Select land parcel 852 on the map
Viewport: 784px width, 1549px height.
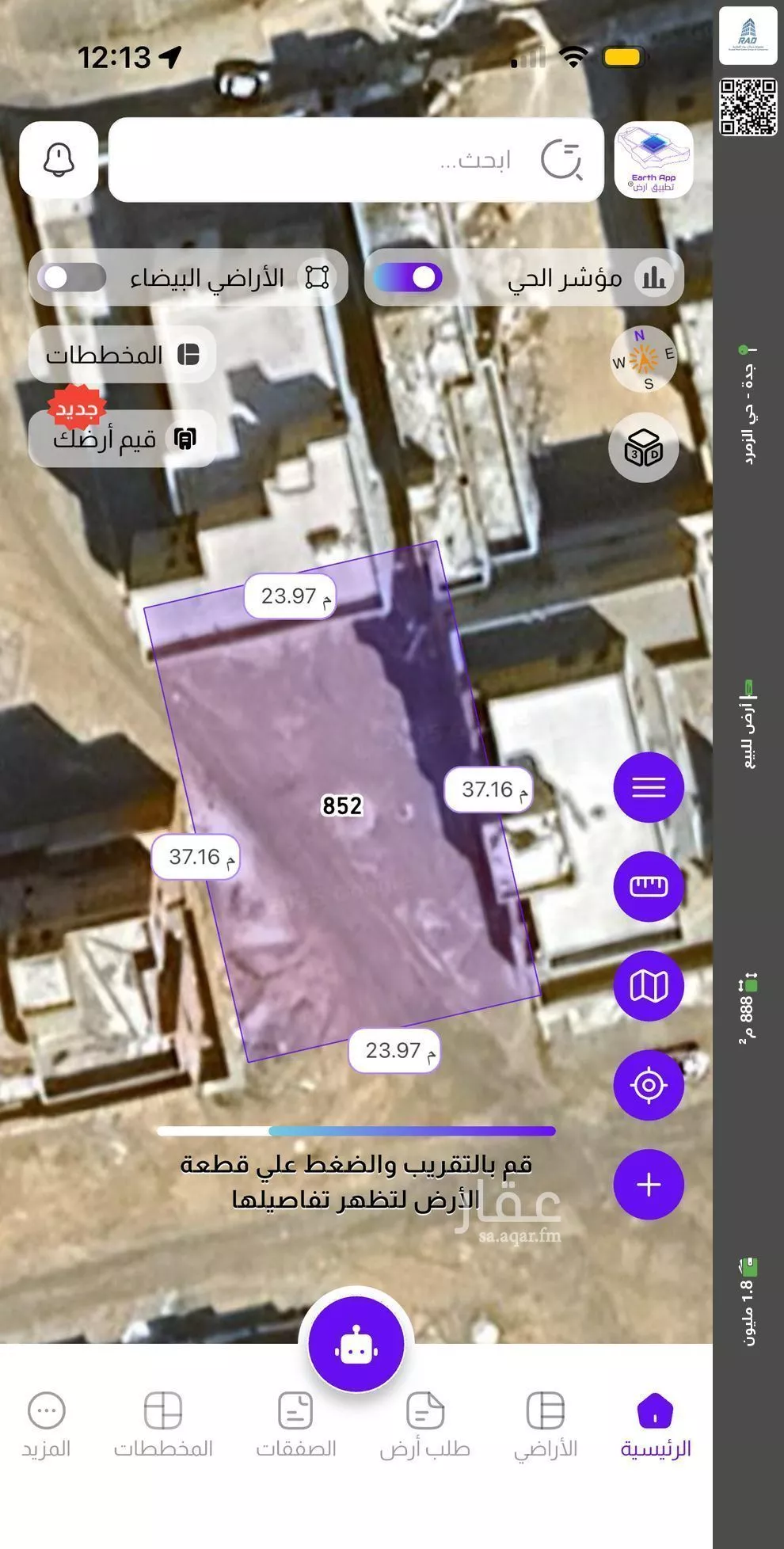(x=342, y=805)
